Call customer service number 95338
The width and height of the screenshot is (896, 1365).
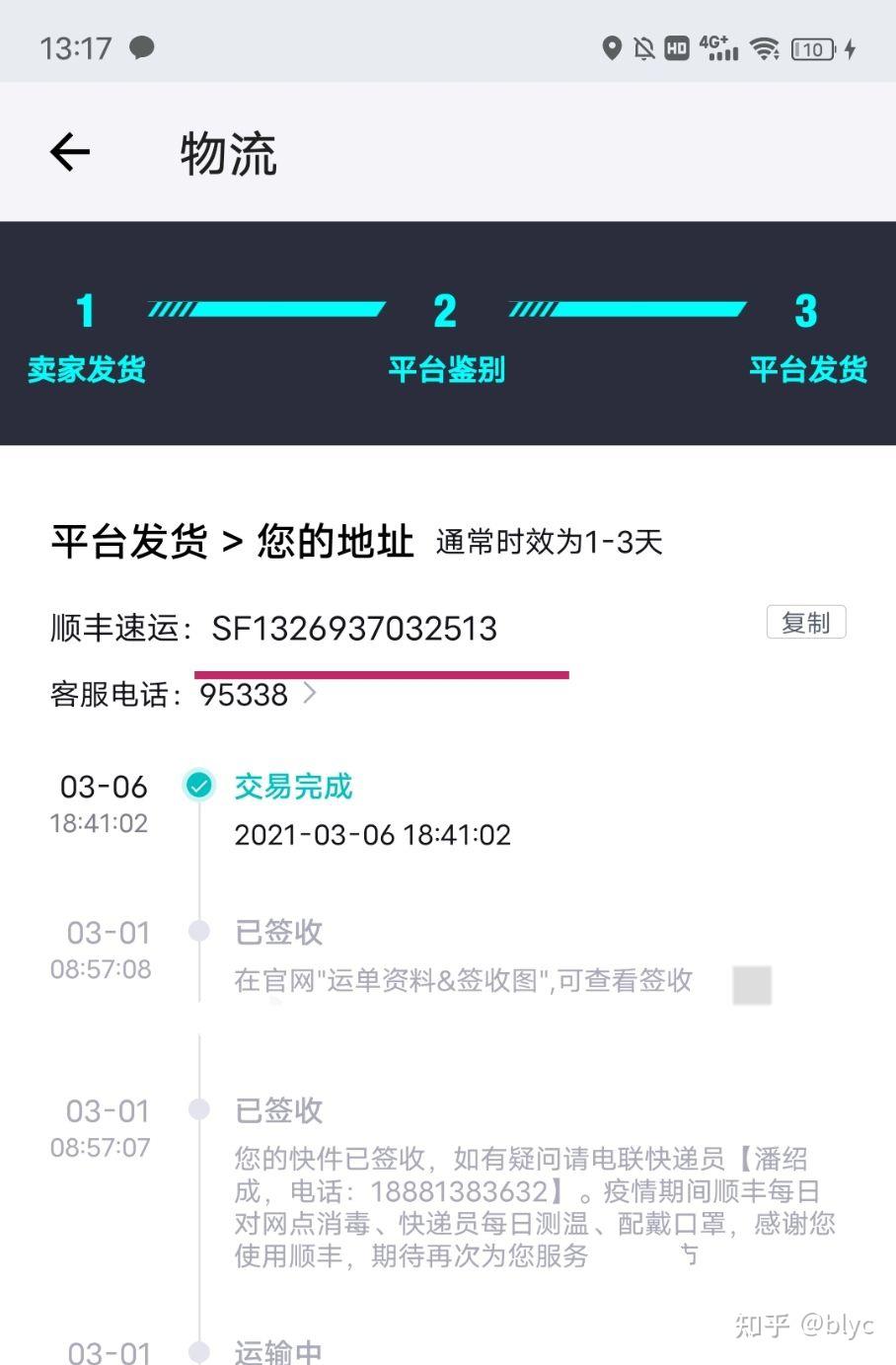pos(244,694)
